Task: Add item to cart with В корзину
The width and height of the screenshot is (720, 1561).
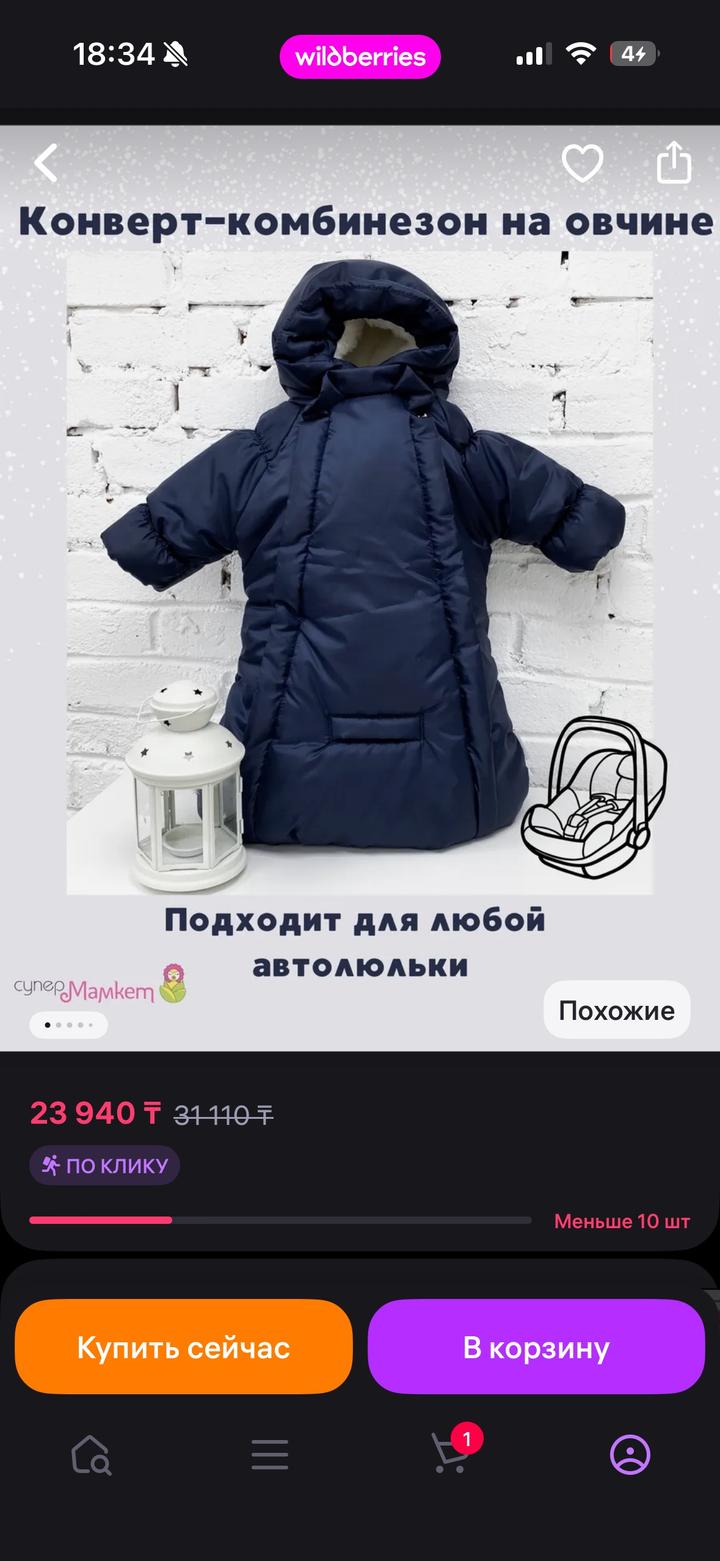Action: 536,1347
